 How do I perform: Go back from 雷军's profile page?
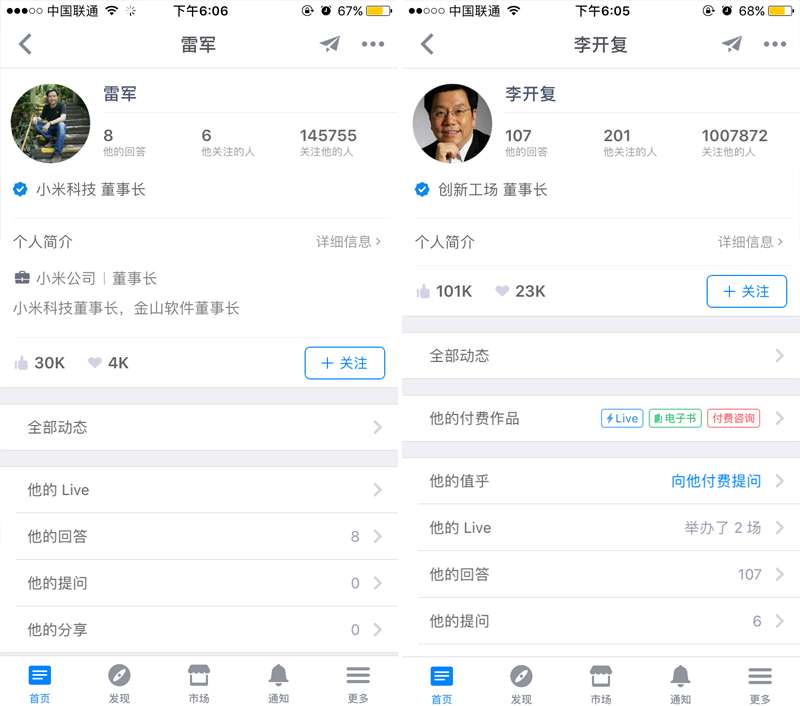tap(26, 44)
